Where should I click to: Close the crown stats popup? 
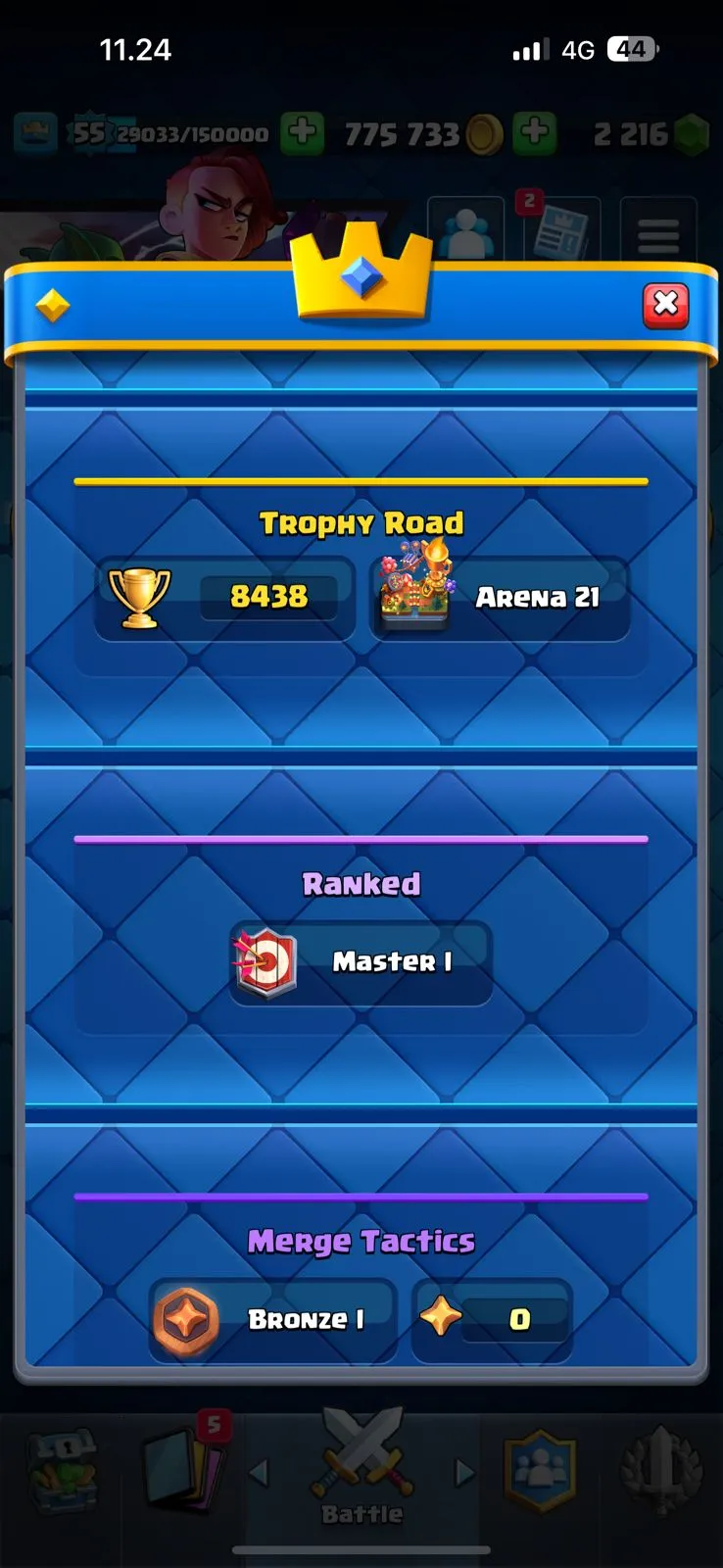click(665, 305)
